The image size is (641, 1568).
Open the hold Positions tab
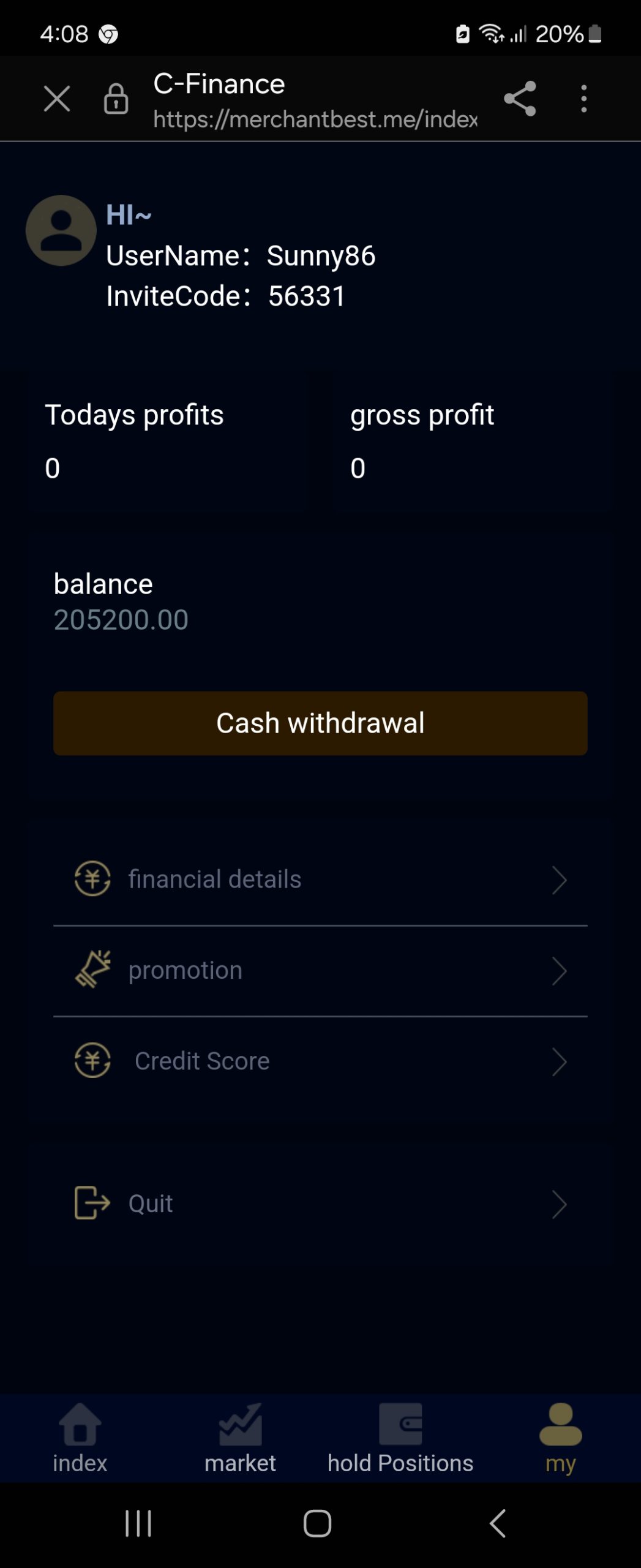click(x=400, y=1438)
